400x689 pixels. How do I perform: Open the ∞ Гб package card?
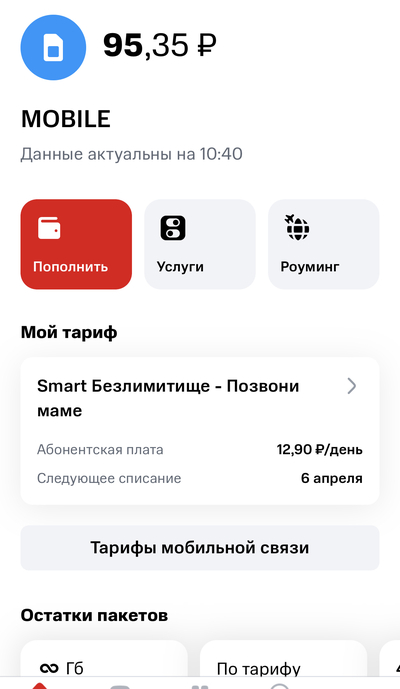click(104, 658)
